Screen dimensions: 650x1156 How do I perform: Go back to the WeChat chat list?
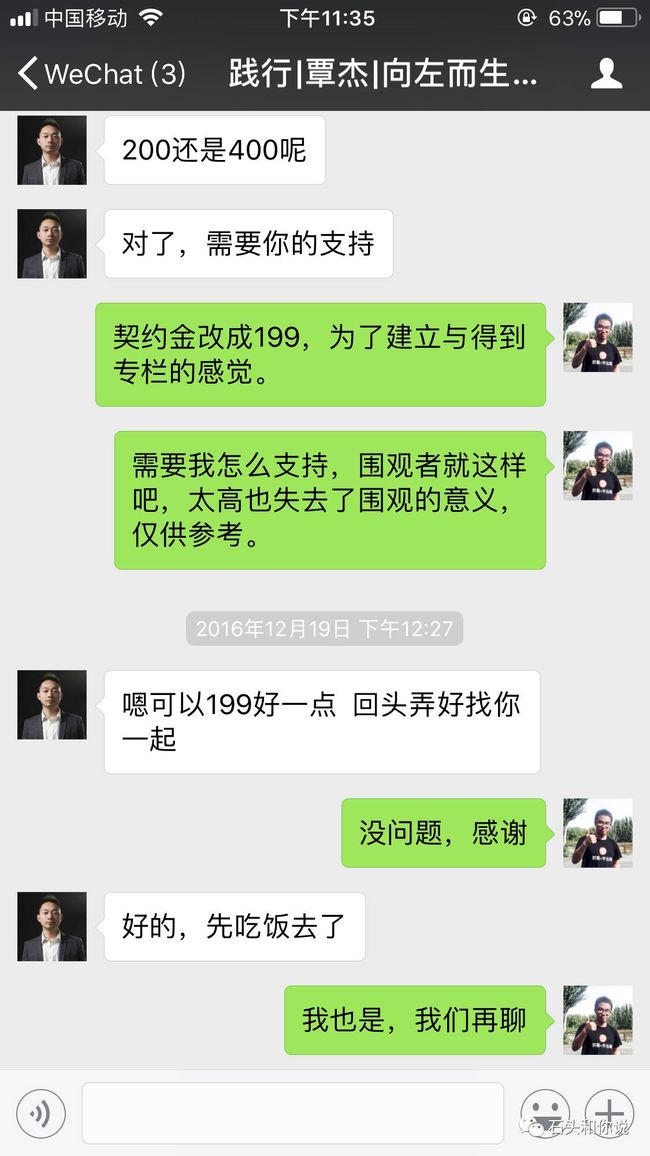click(x=102, y=74)
